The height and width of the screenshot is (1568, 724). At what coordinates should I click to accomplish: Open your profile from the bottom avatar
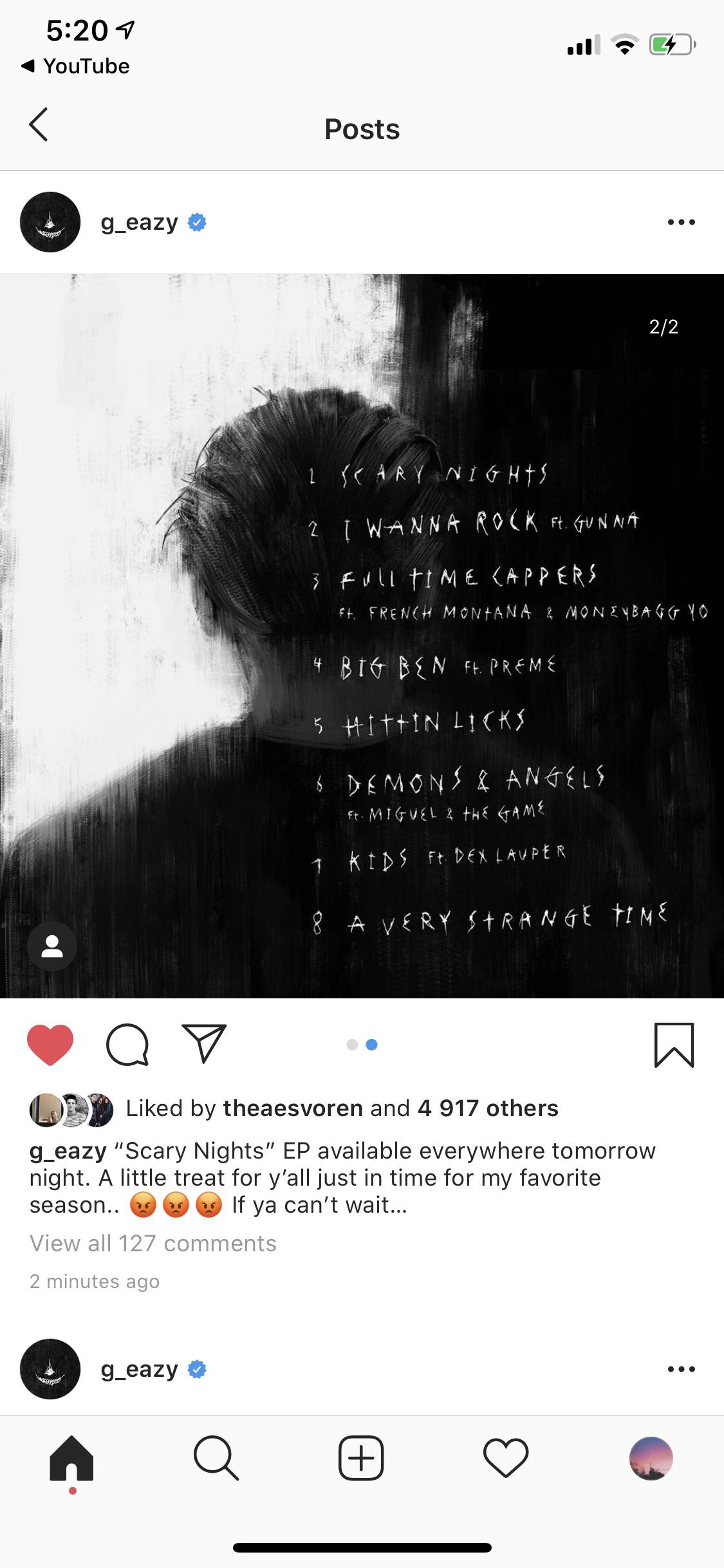tap(651, 1459)
